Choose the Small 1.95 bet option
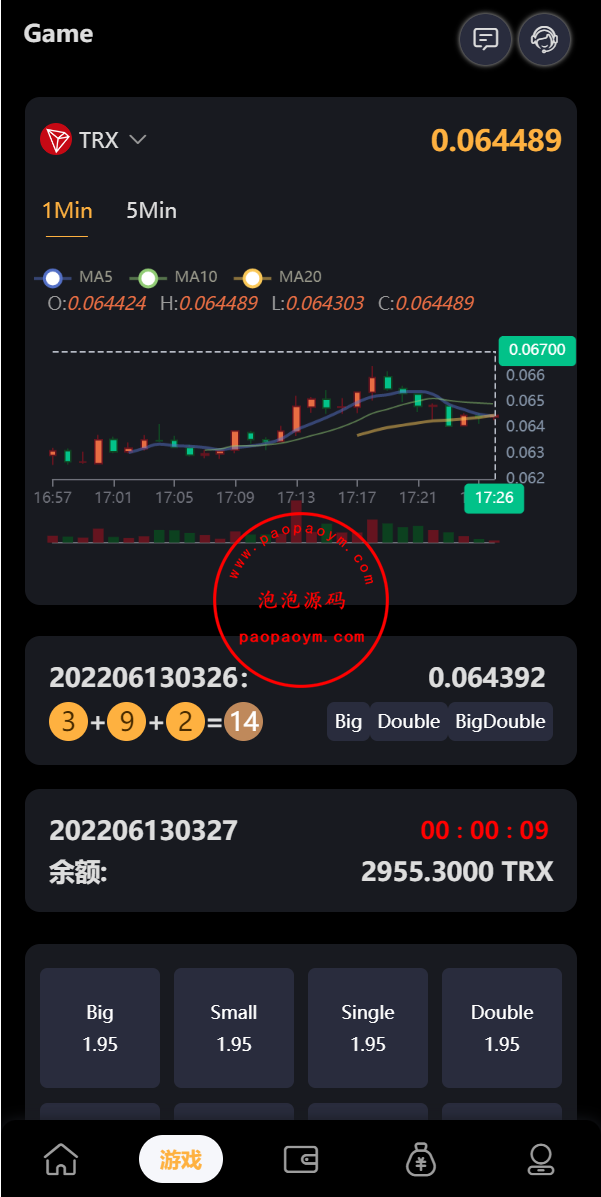The height and width of the screenshot is (1197, 601). point(234,1027)
